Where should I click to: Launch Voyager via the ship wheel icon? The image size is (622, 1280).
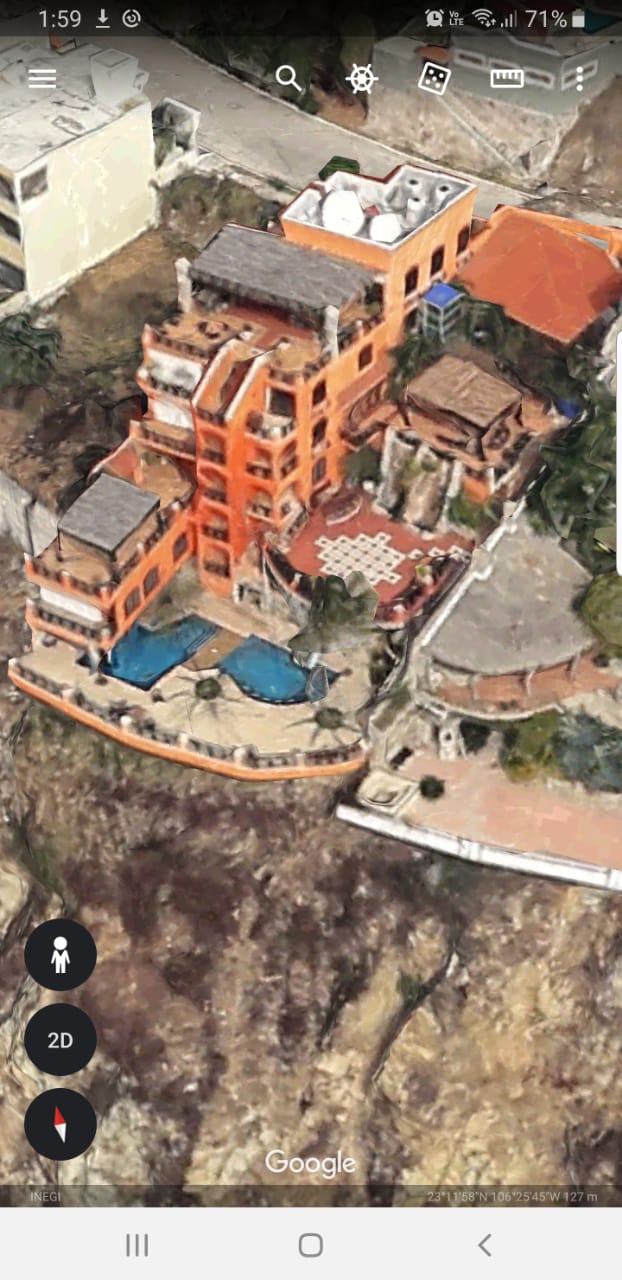pyautogui.click(x=362, y=79)
